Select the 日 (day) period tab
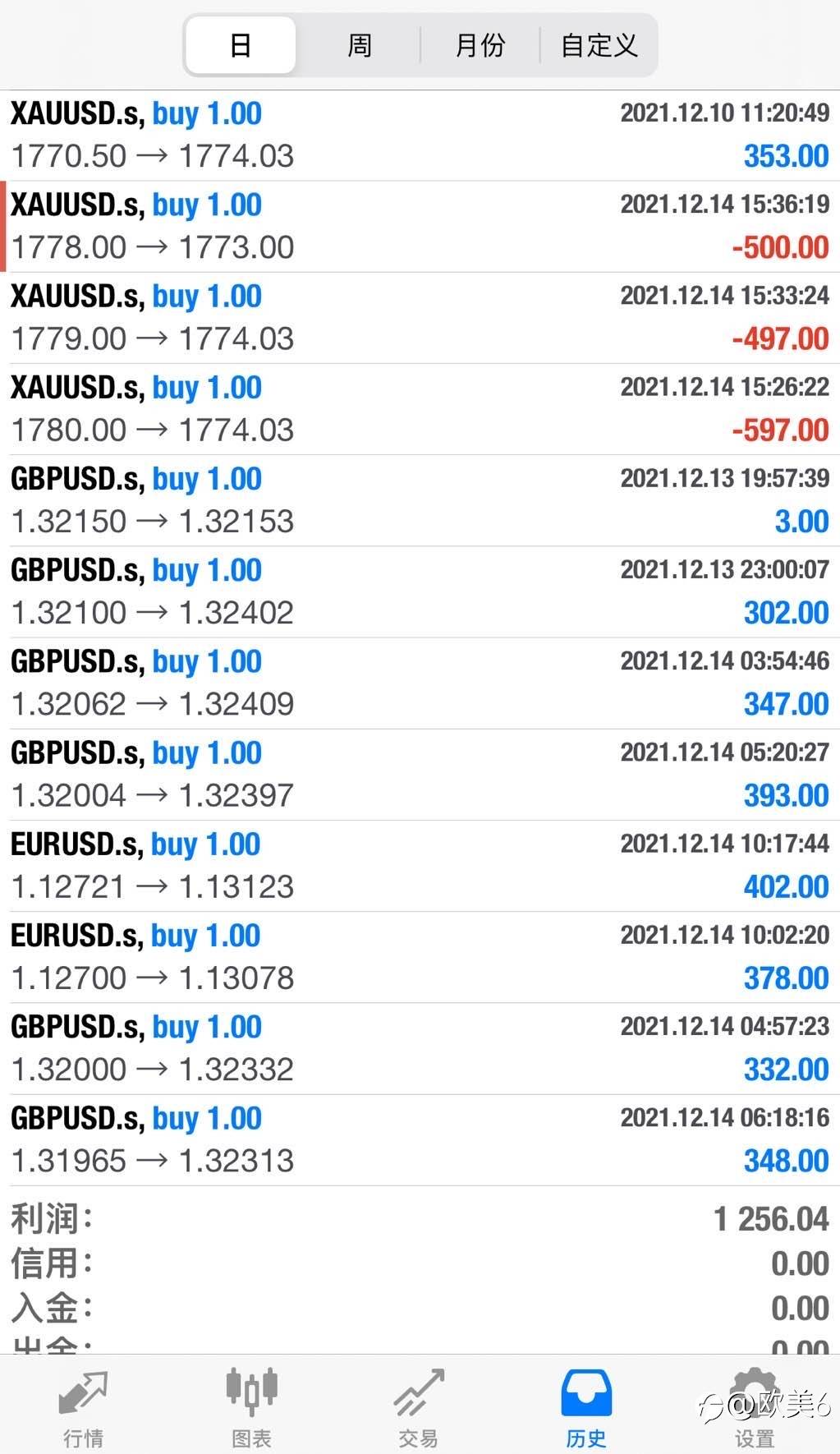The image size is (840, 1454). click(x=241, y=45)
